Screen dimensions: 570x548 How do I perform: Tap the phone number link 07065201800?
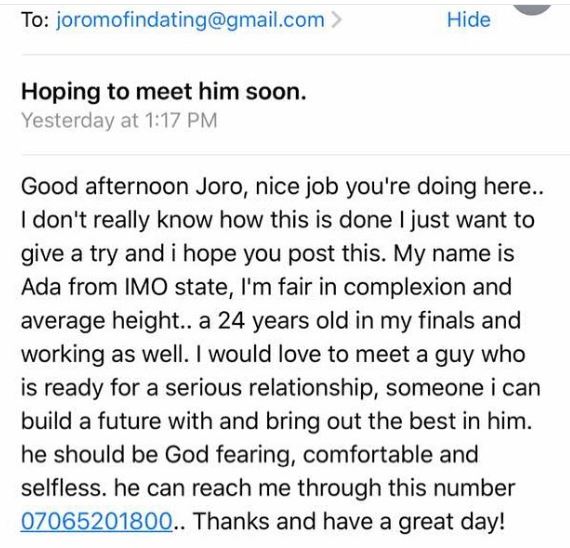[x=96, y=521]
